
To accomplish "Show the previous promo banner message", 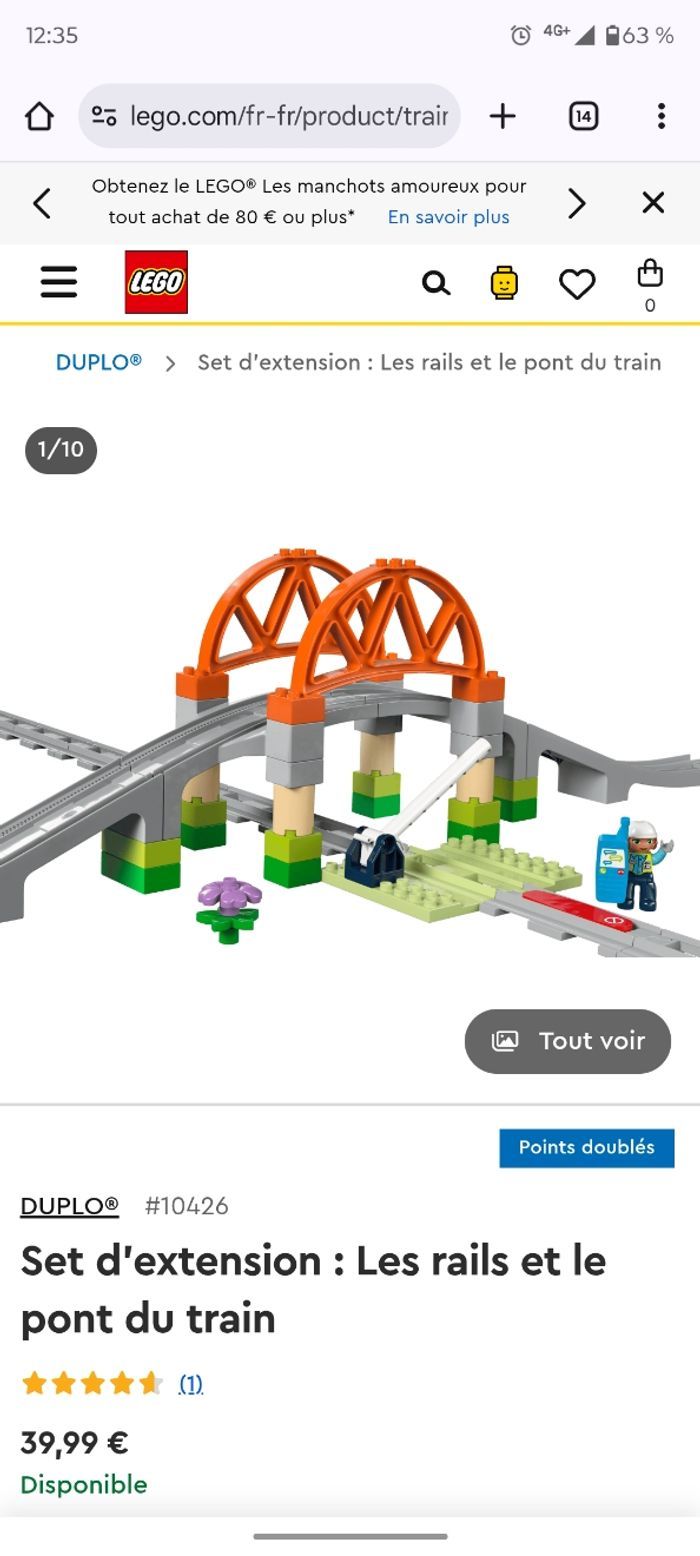I will (42, 203).
